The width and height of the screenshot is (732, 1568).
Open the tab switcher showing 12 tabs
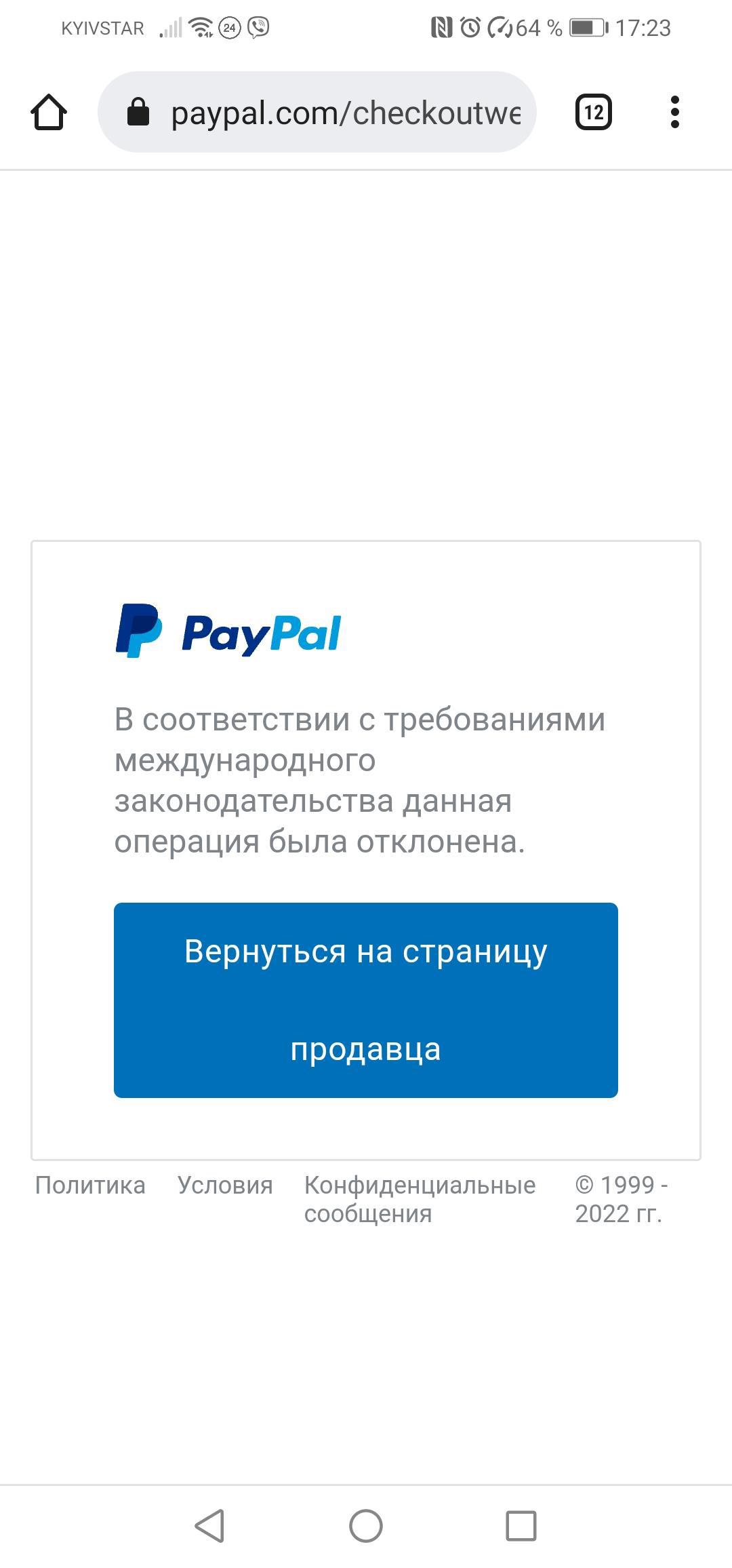(593, 112)
